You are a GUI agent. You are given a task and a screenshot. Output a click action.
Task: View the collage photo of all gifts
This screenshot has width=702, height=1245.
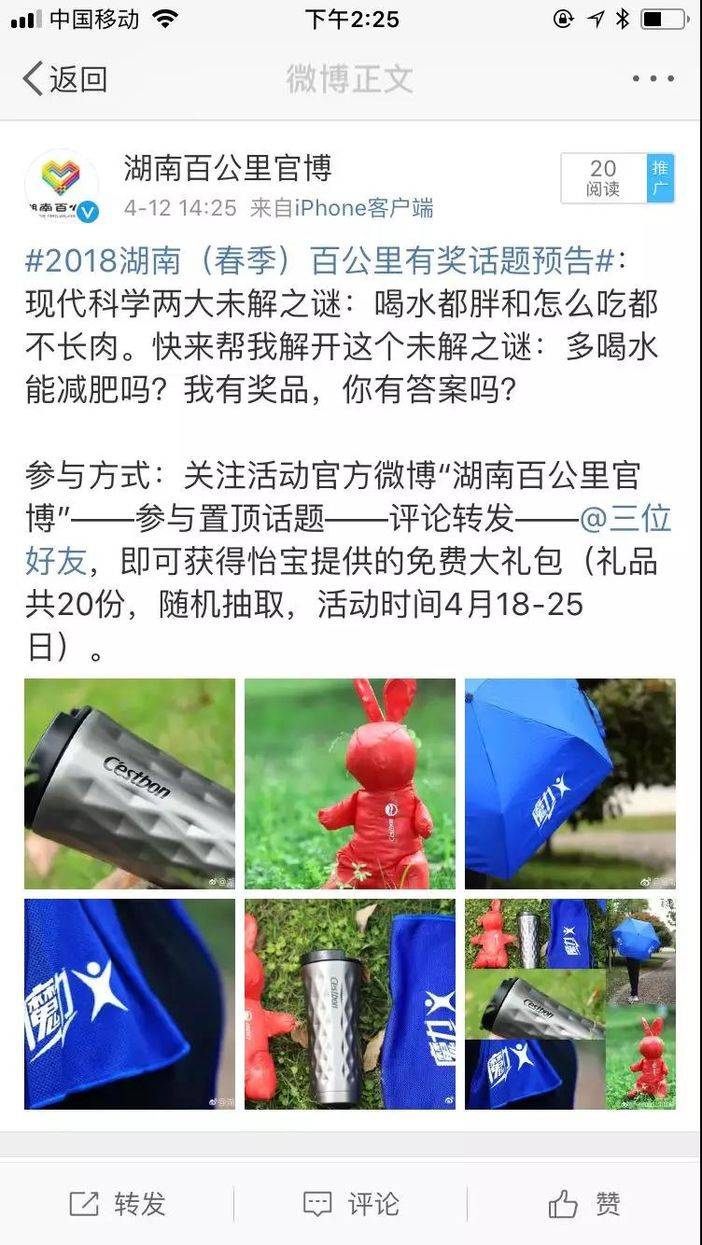click(570, 1004)
